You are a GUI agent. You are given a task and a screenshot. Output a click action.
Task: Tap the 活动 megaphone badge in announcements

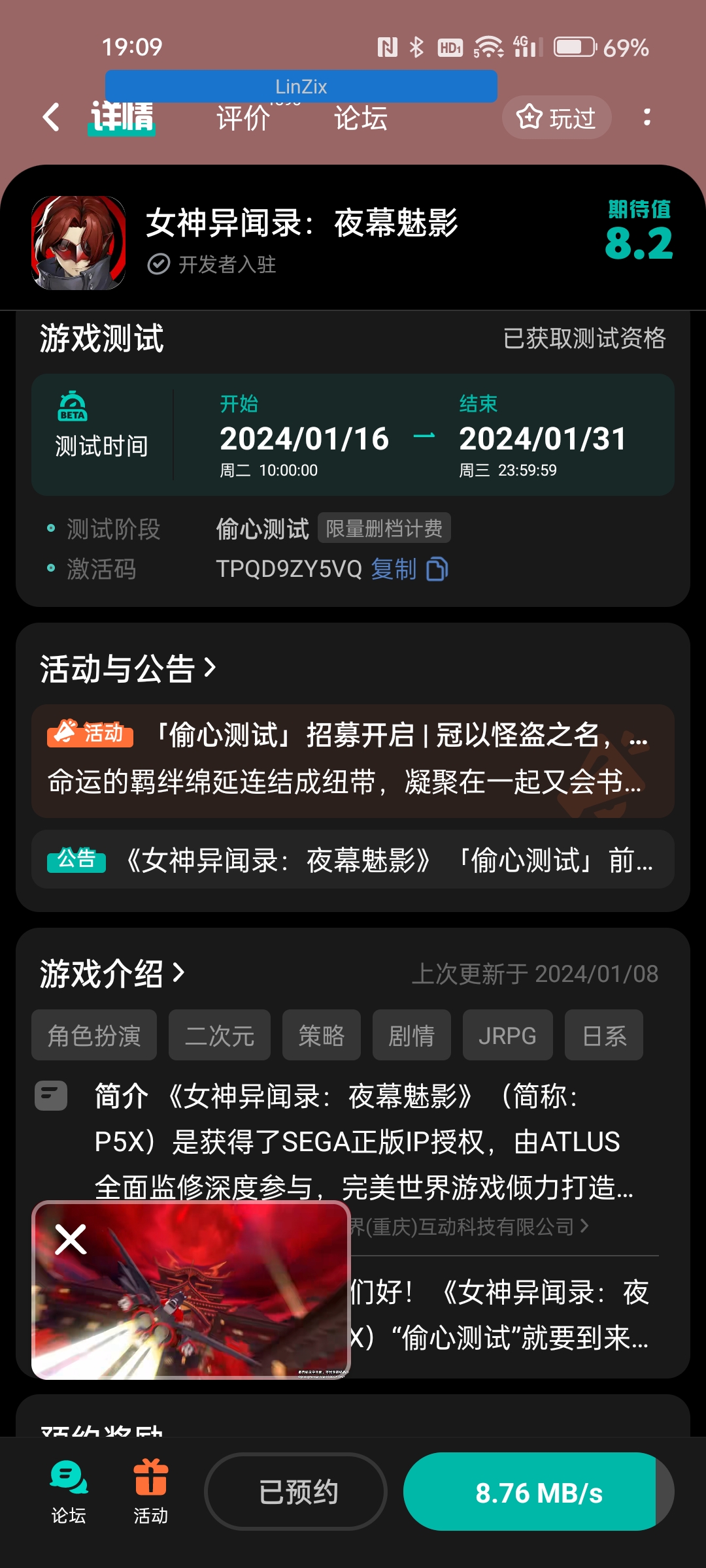[88, 735]
